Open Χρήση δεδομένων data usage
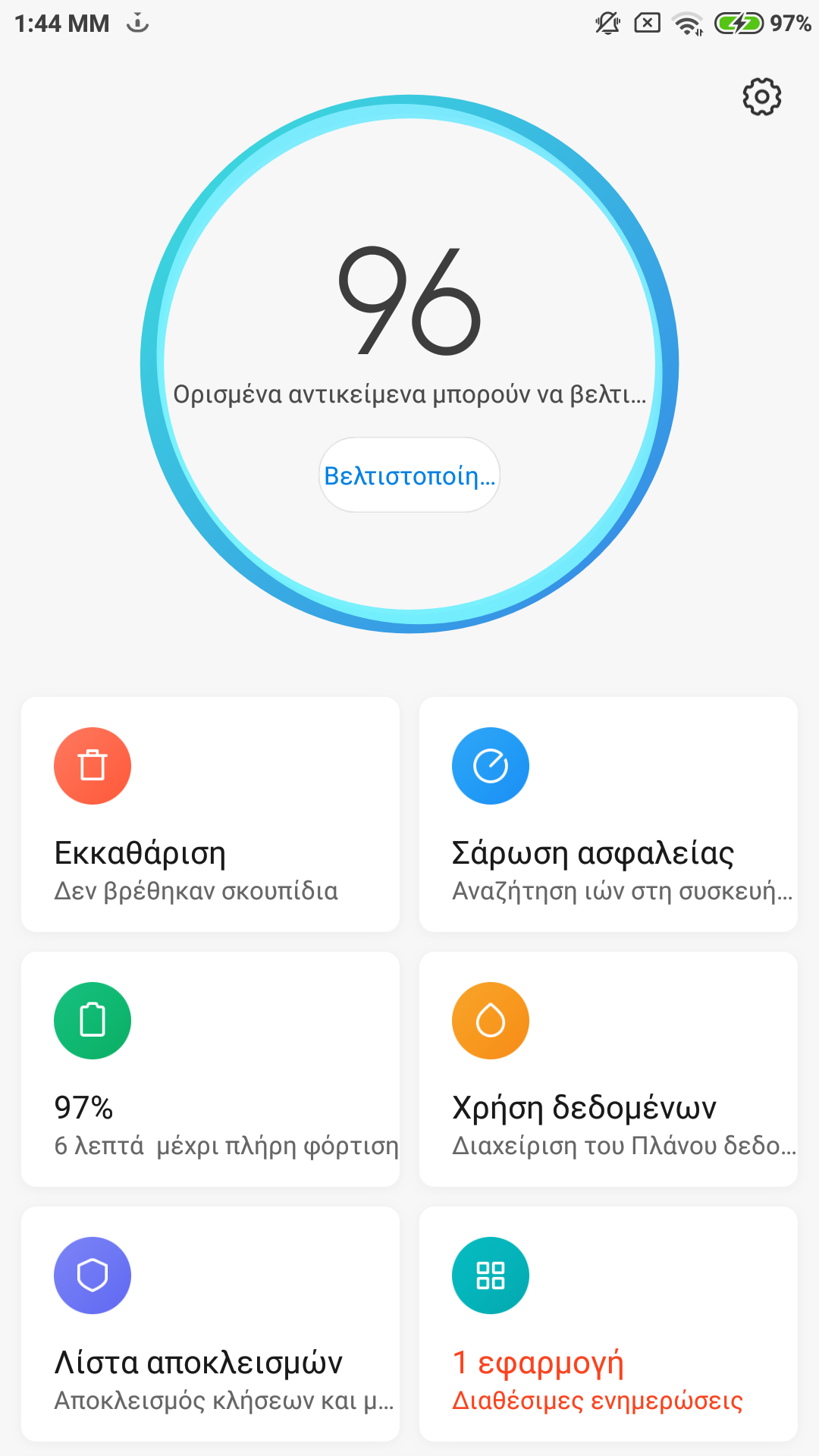 pos(608,1069)
